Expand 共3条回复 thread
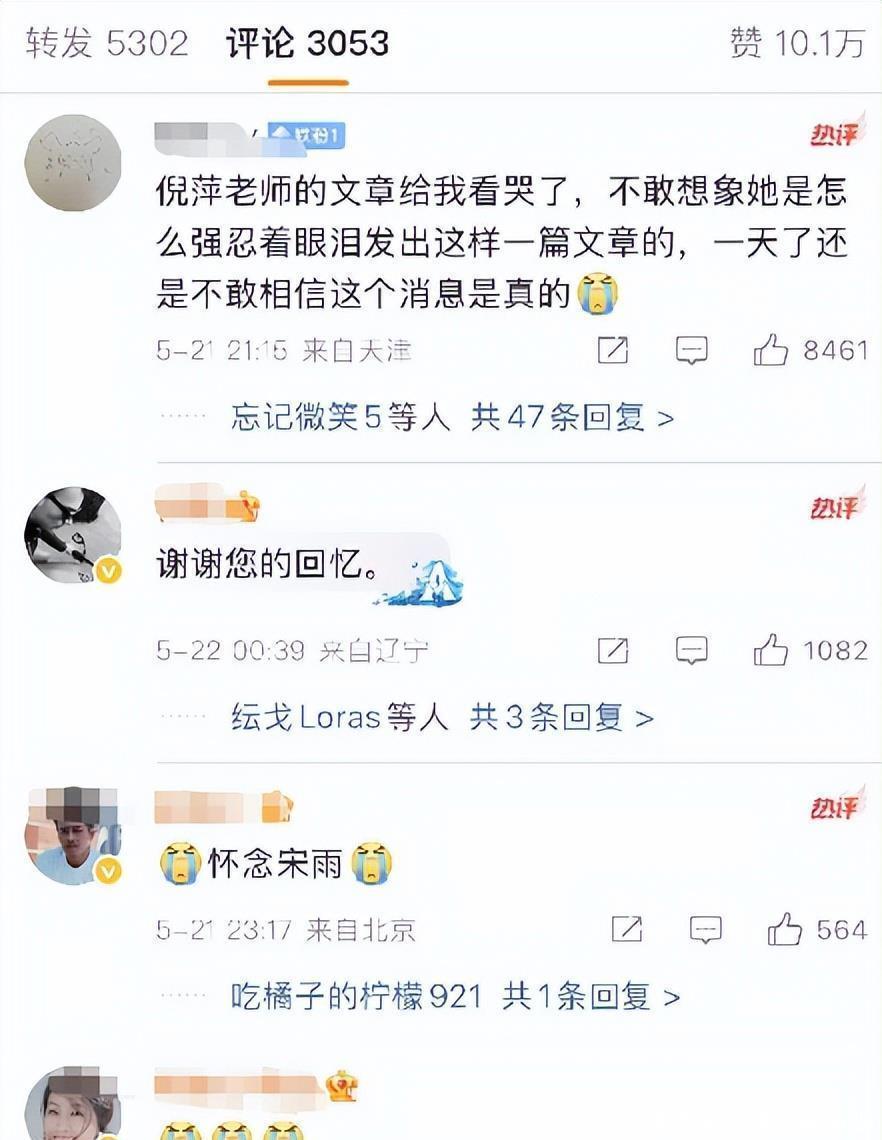 561,718
